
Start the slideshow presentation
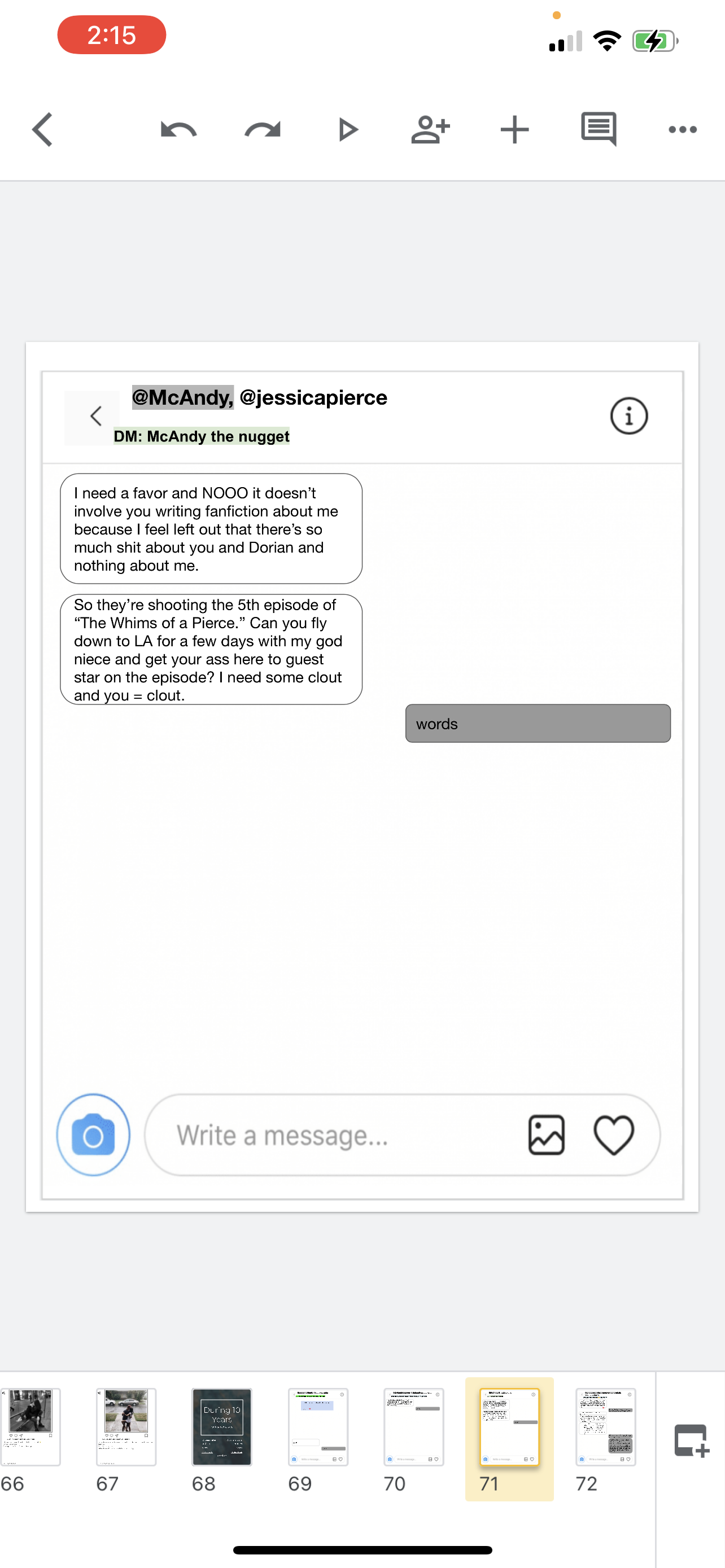(x=348, y=130)
